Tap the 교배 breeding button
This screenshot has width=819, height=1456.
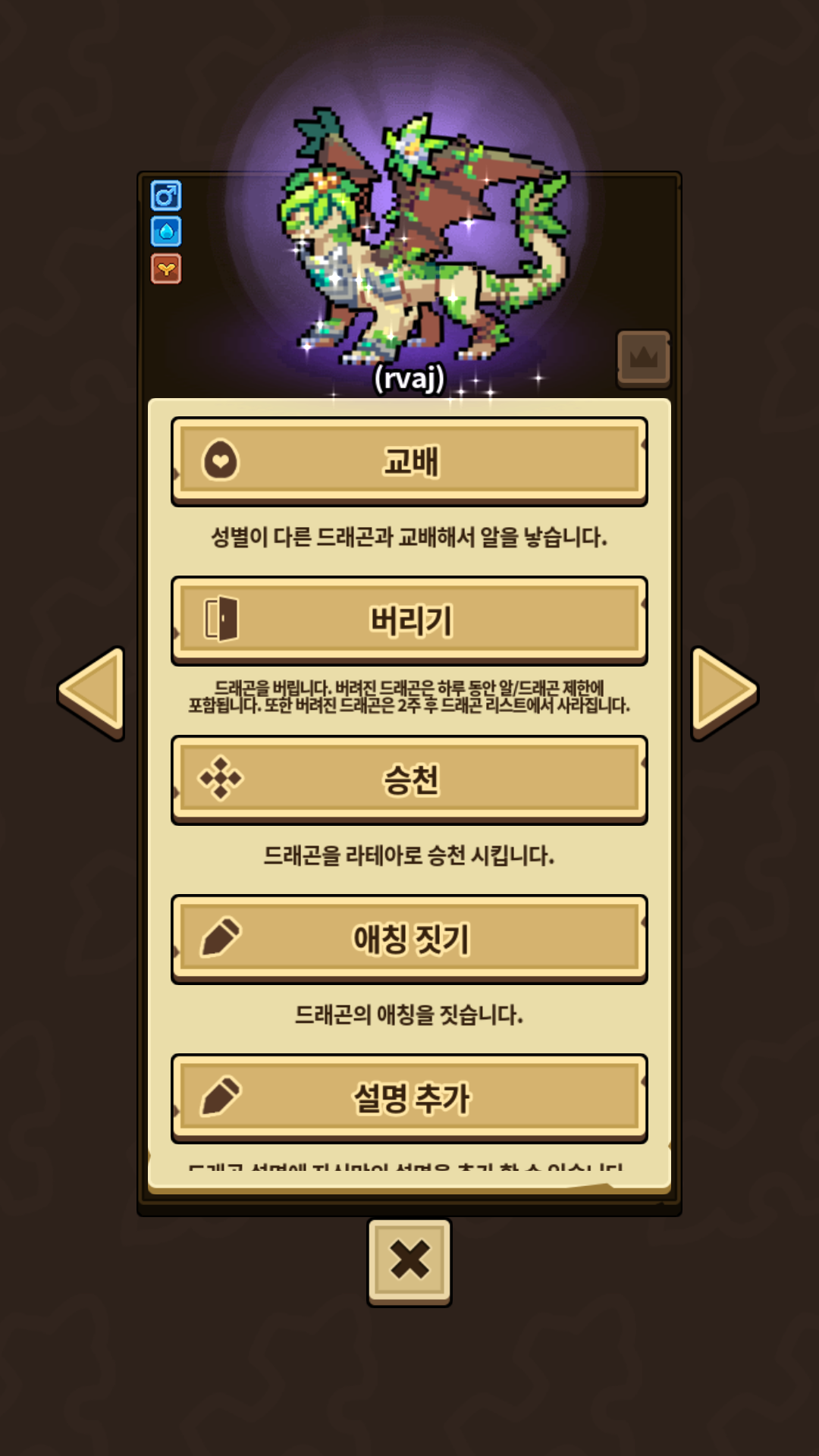[409, 461]
